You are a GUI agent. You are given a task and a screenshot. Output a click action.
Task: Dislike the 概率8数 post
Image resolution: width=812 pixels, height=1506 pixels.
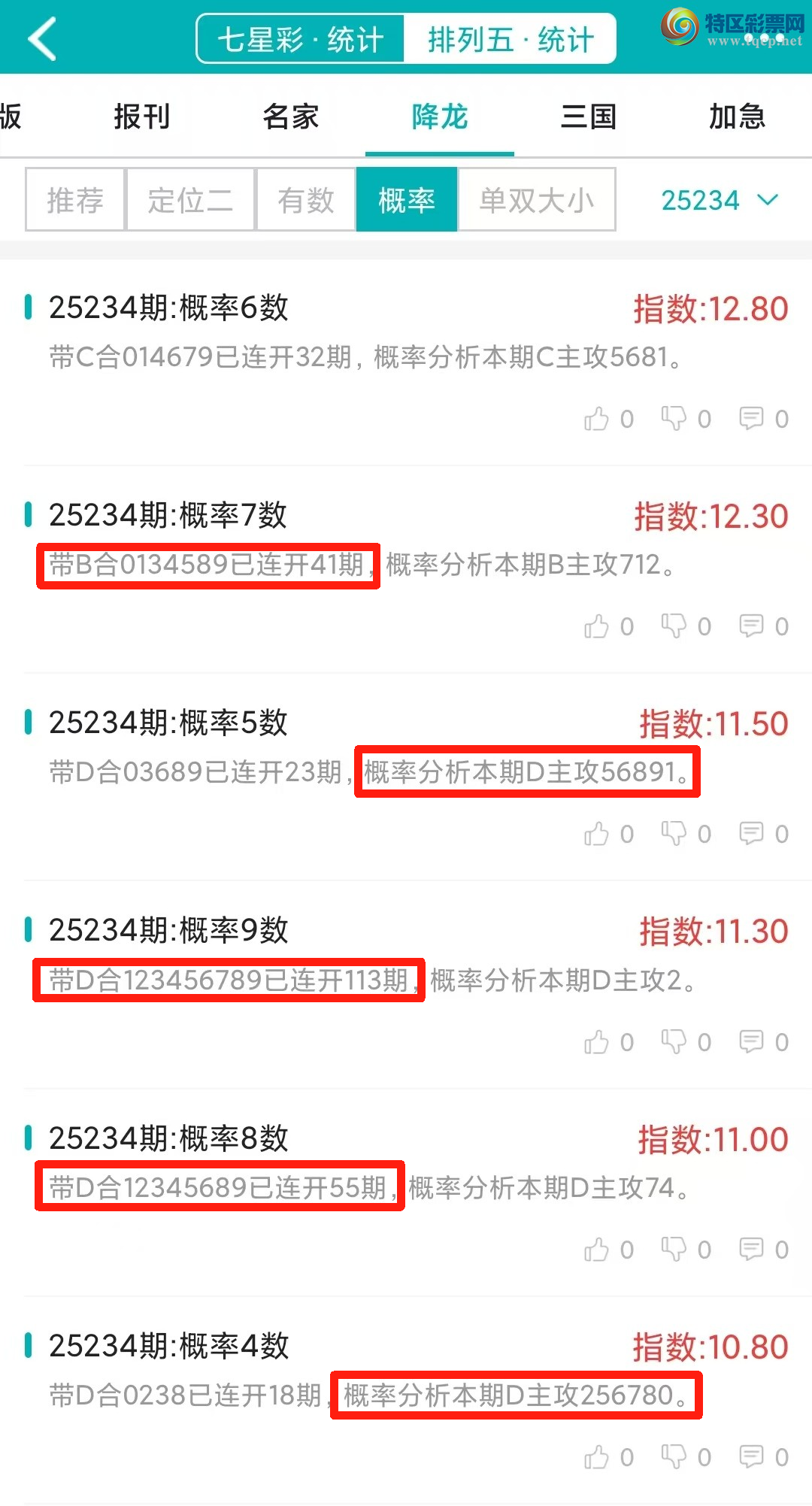tap(674, 1249)
